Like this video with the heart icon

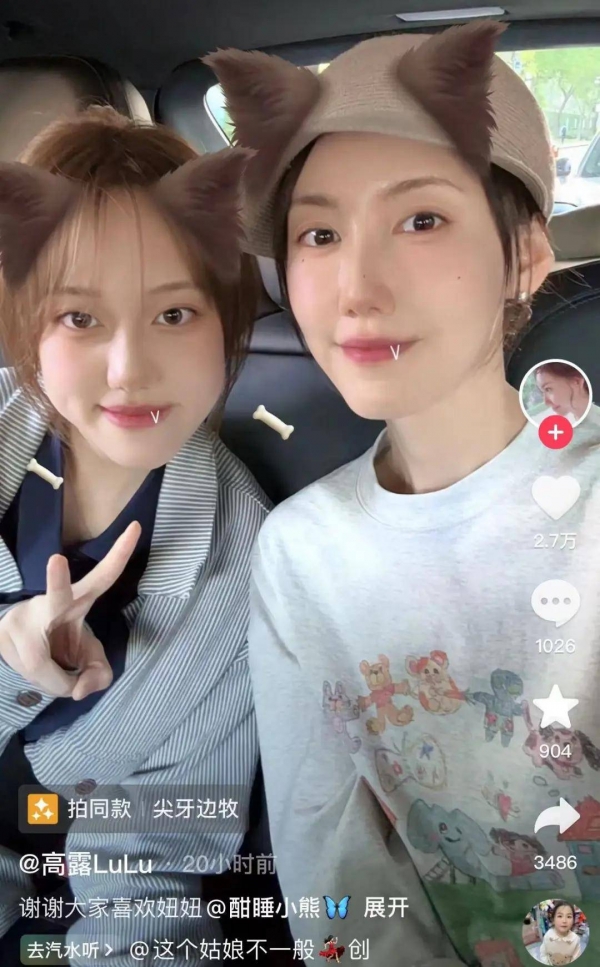click(555, 497)
